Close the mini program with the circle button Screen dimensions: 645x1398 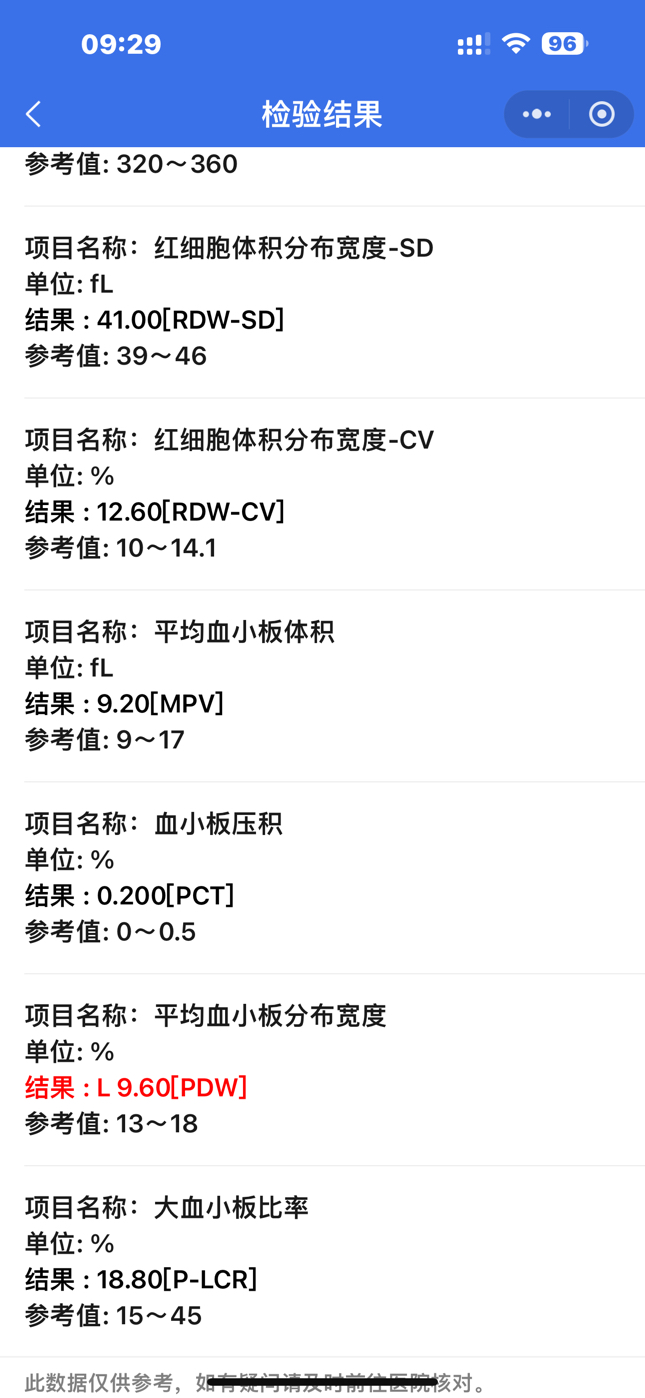click(x=602, y=114)
